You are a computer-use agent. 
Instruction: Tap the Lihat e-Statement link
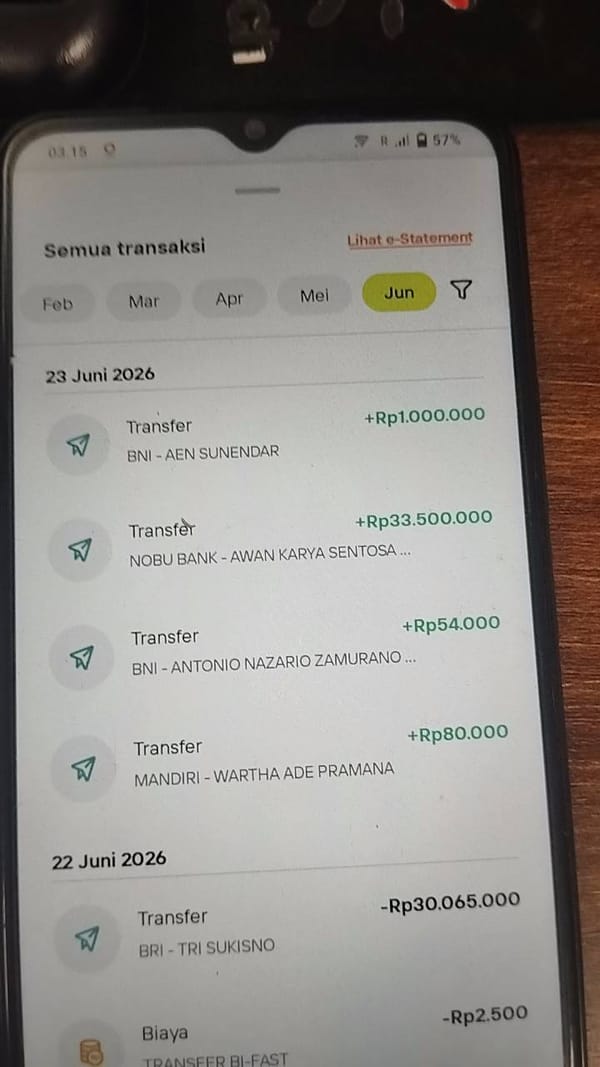point(410,240)
